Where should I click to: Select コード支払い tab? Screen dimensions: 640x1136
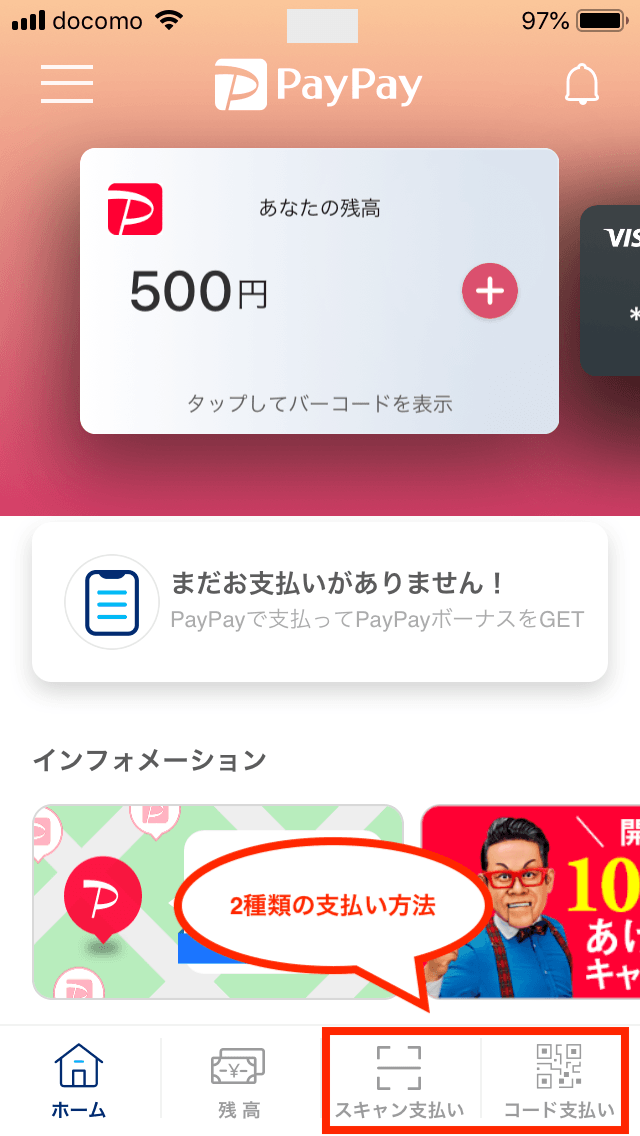tap(558, 1081)
